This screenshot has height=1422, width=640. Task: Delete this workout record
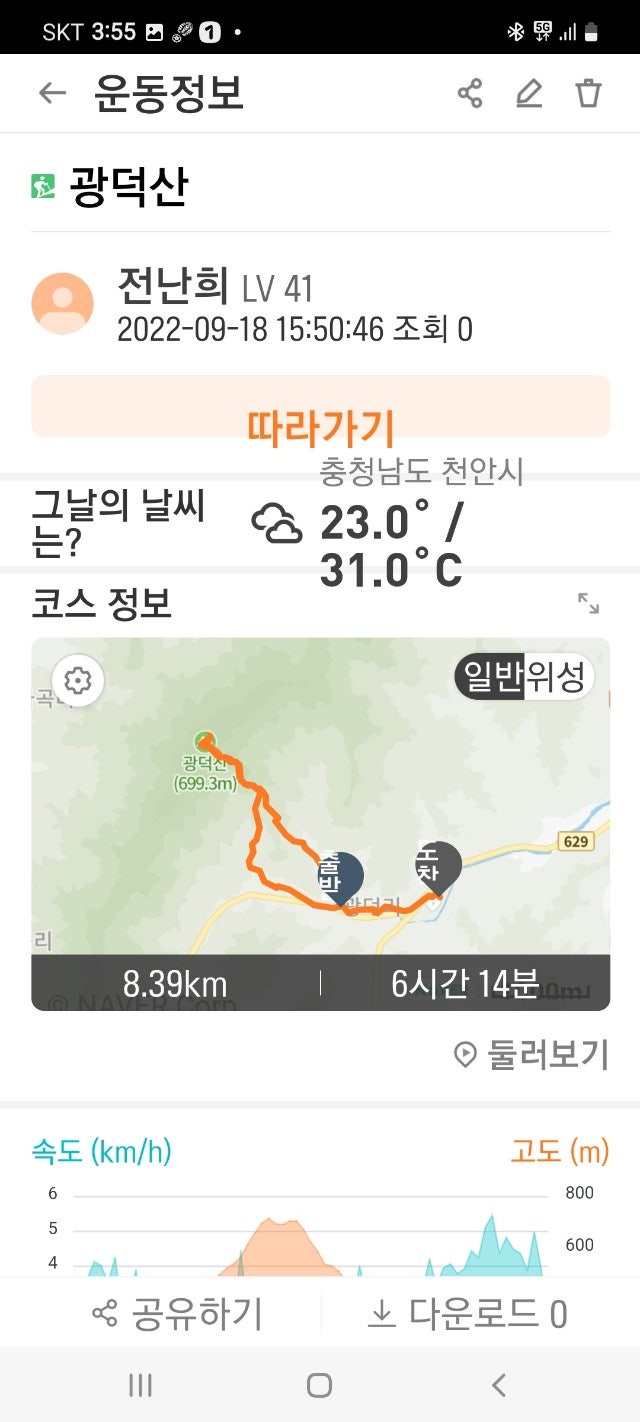click(x=588, y=93)
